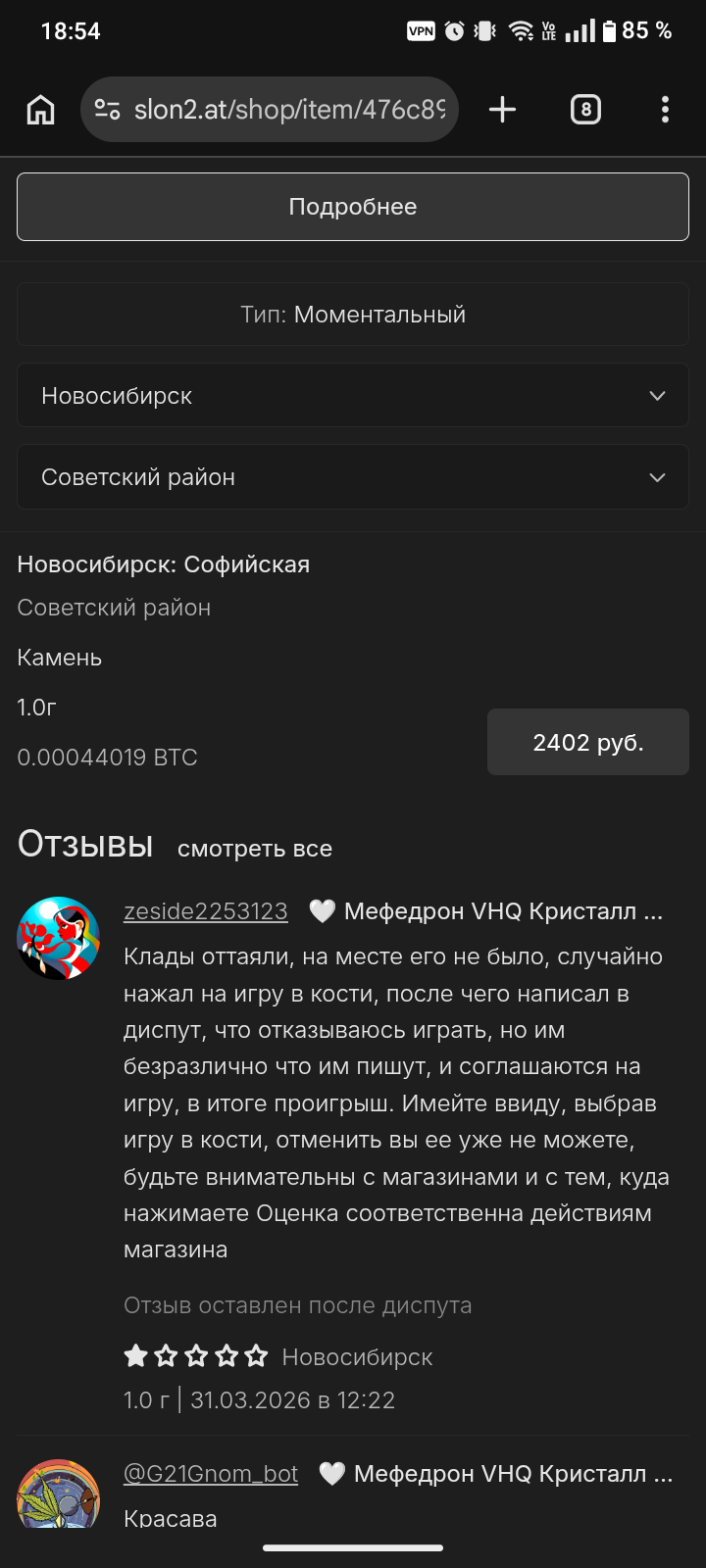Expand the Советский район district dropdown

point(353,477)
